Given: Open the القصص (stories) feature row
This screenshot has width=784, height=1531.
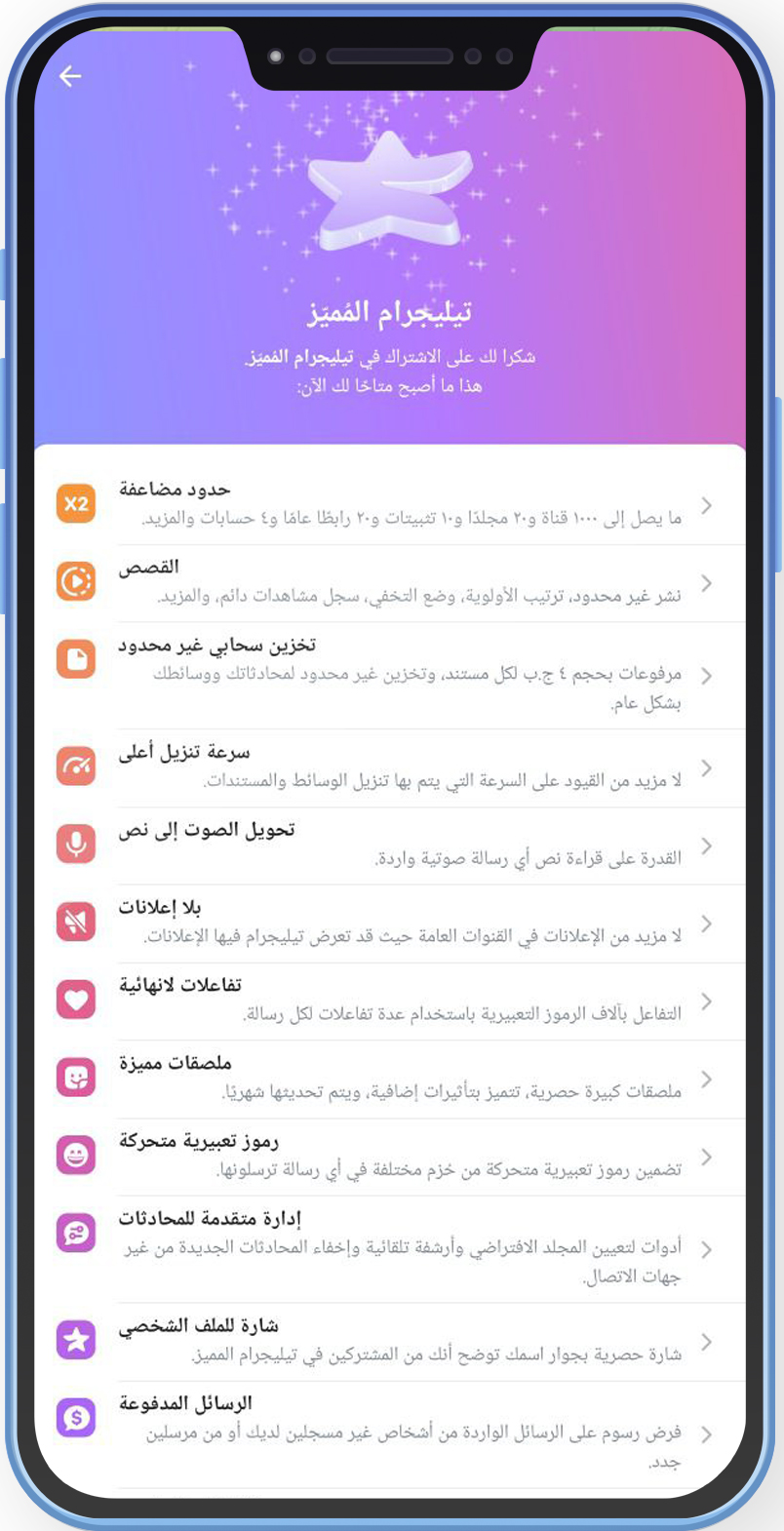Looking at the screenshot, I should (x=390, y=582).
